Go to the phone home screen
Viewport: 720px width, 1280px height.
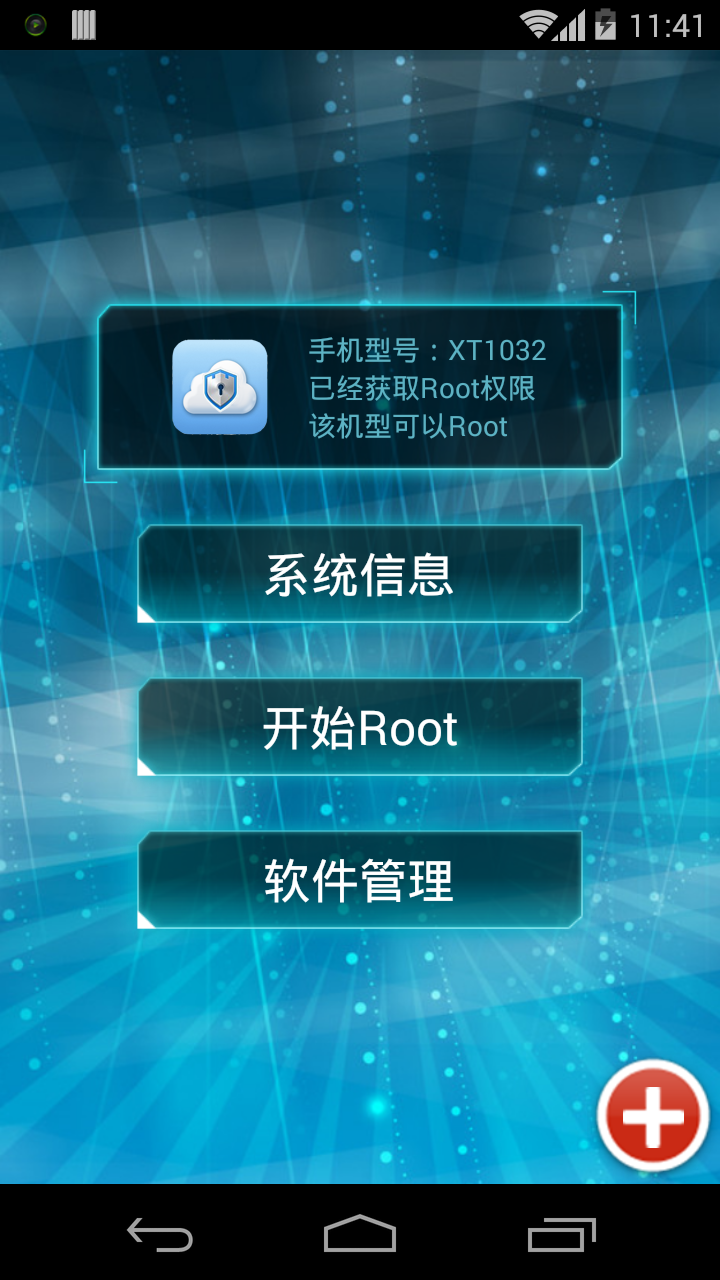pyautogui.click(x=360, y=1235)
